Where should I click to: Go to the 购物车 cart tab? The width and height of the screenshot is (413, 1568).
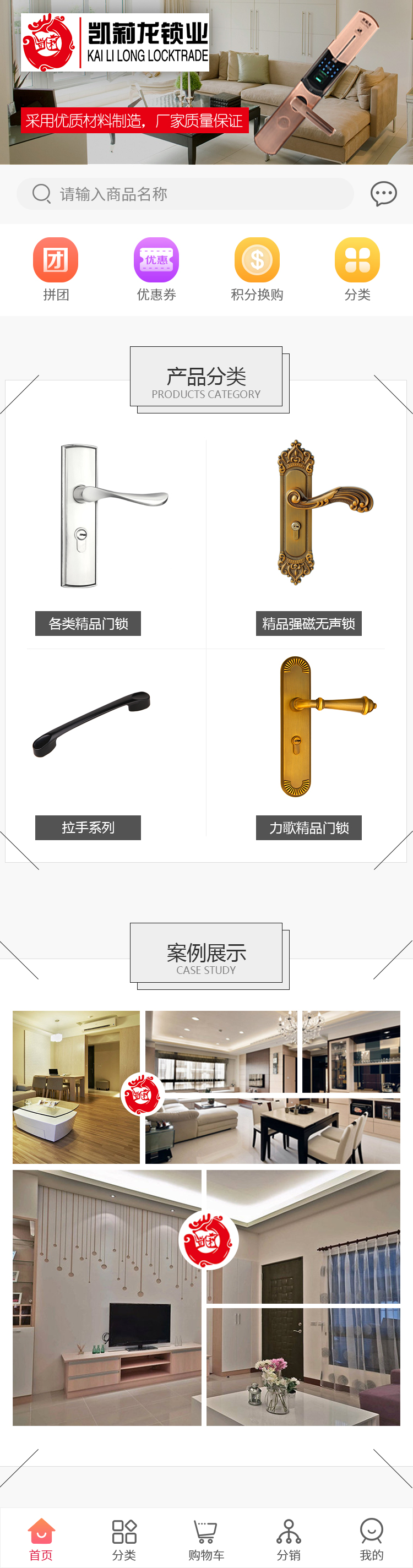[x=206, y=1539]
